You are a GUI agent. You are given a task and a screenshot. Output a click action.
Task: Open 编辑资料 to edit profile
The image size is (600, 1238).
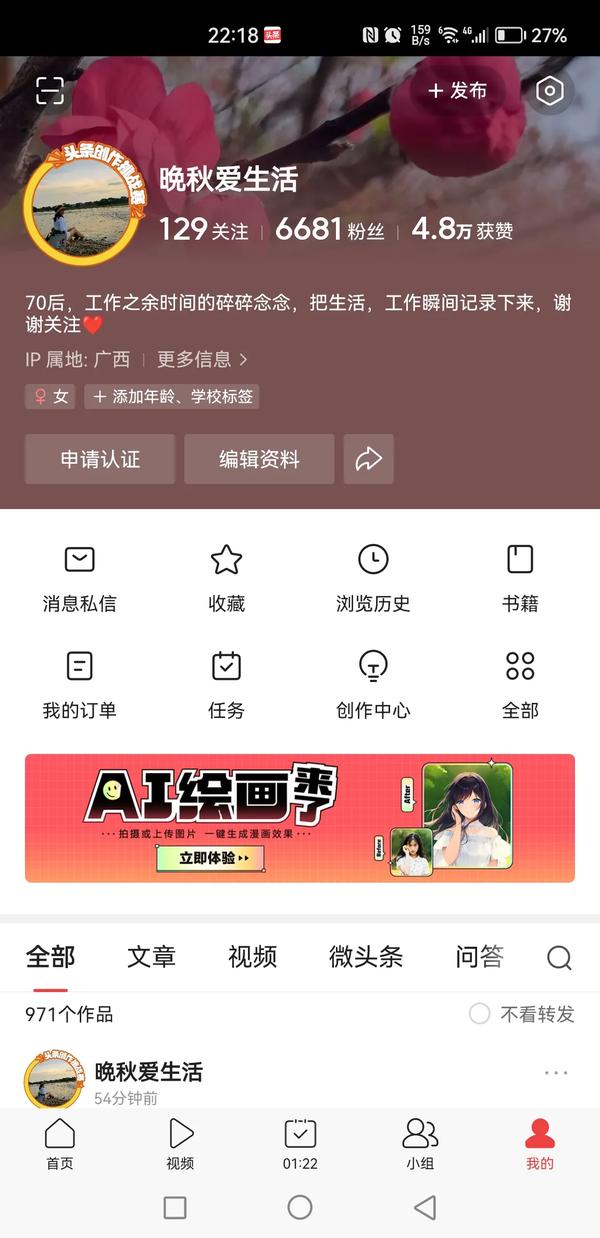coord(259,460)
